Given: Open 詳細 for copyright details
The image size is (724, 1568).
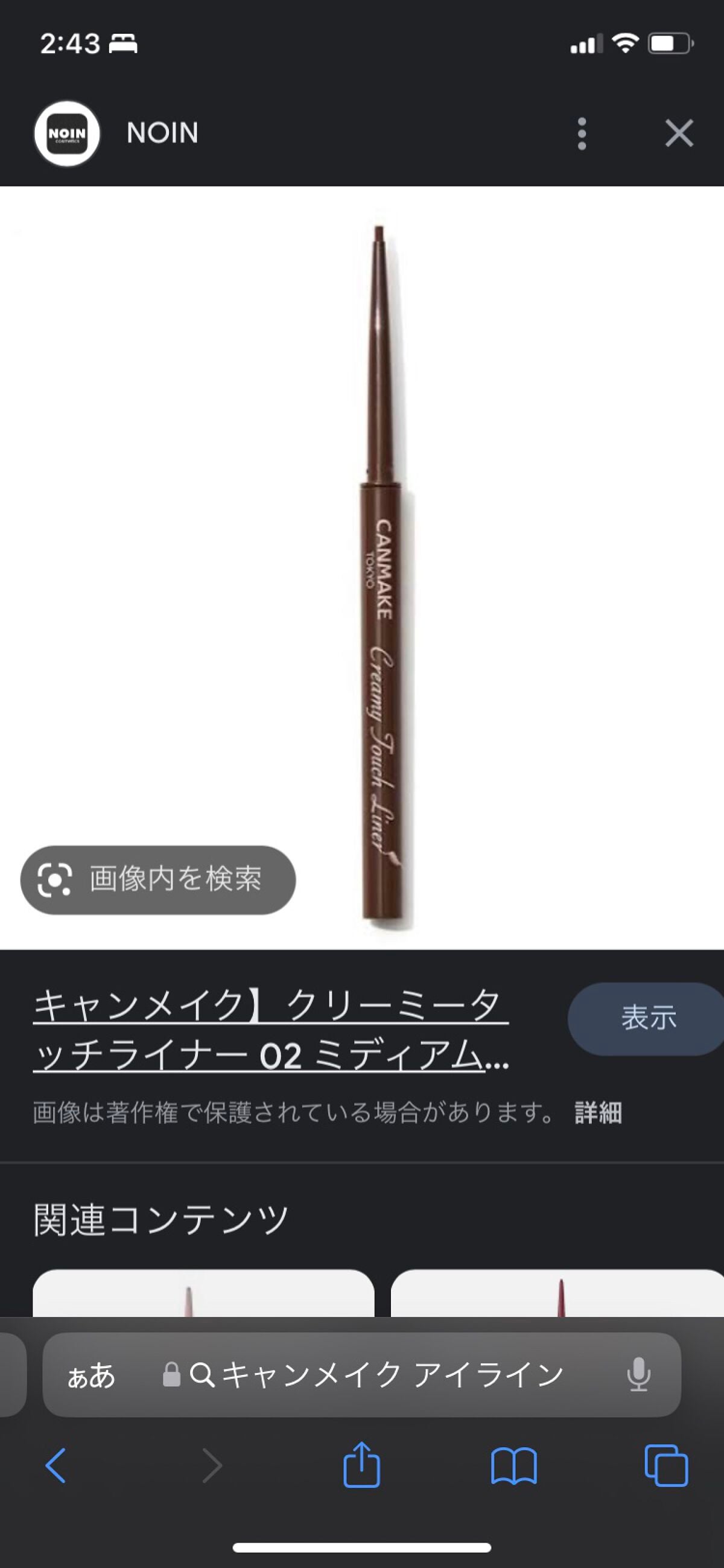Looking at the screenshot, I should 598,1114.
